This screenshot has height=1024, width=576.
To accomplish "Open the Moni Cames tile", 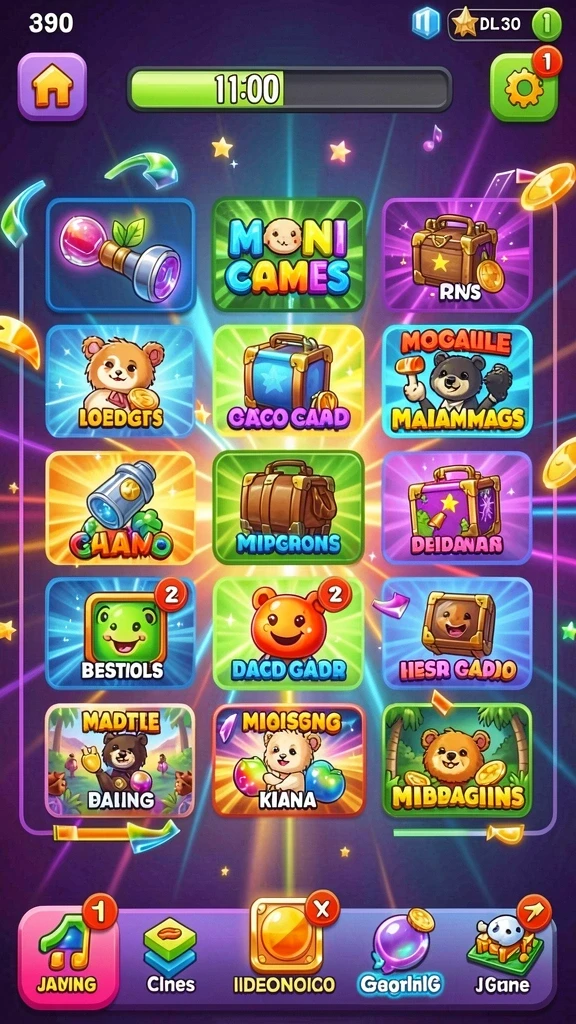I will [289, 254].
